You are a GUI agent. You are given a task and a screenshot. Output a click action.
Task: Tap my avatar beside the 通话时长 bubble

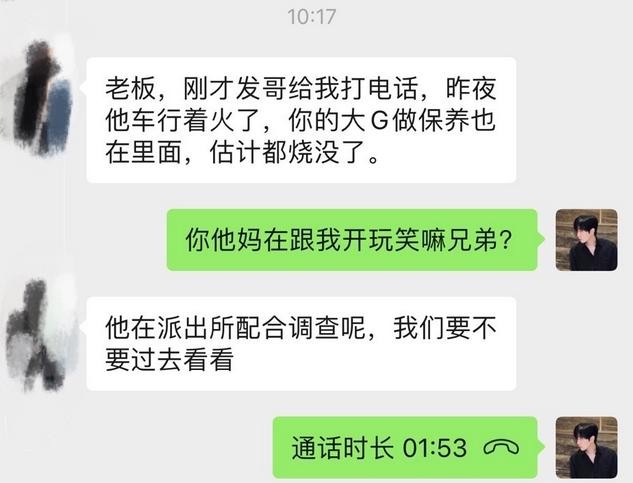586,447
